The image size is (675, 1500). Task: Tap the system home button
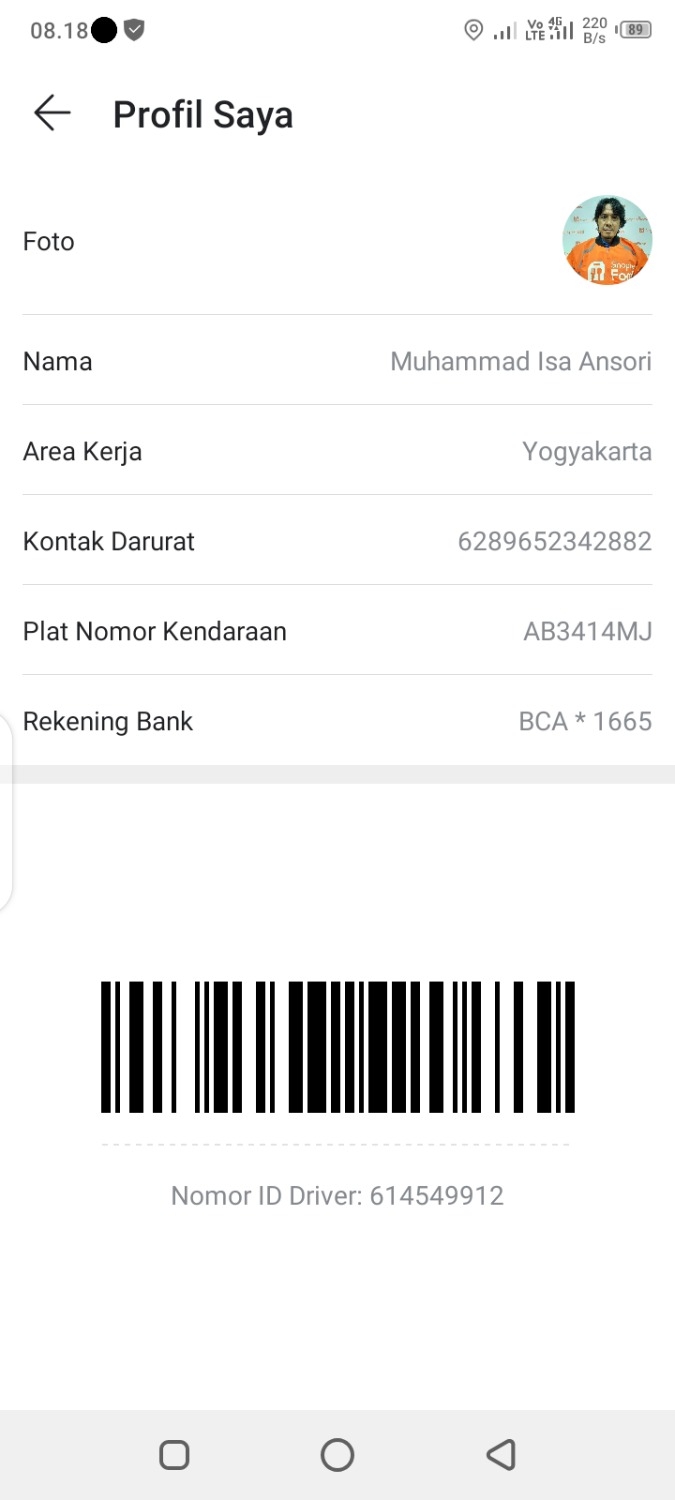pos(337,1455)
